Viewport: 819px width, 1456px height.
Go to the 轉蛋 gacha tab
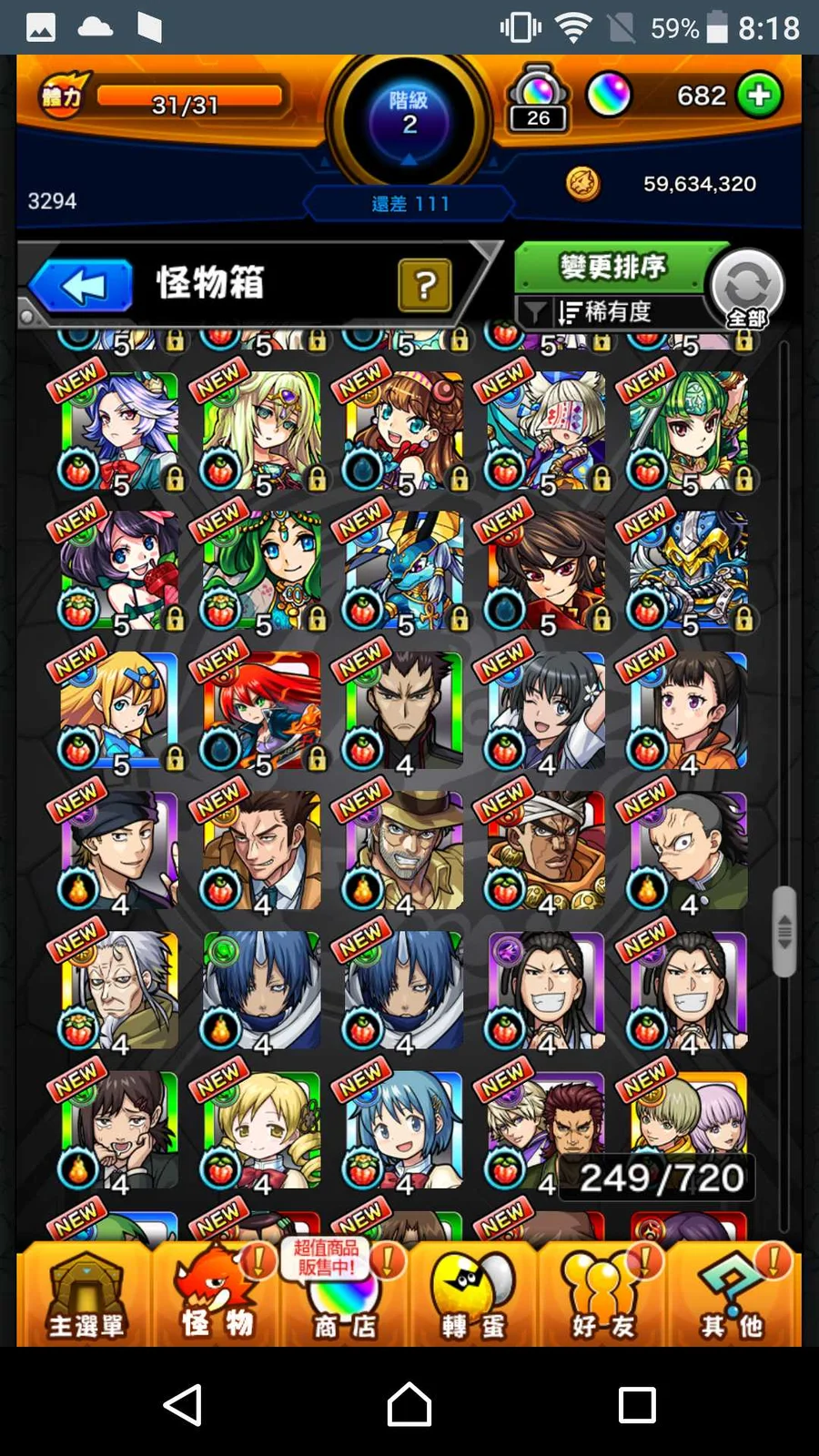473,1294
